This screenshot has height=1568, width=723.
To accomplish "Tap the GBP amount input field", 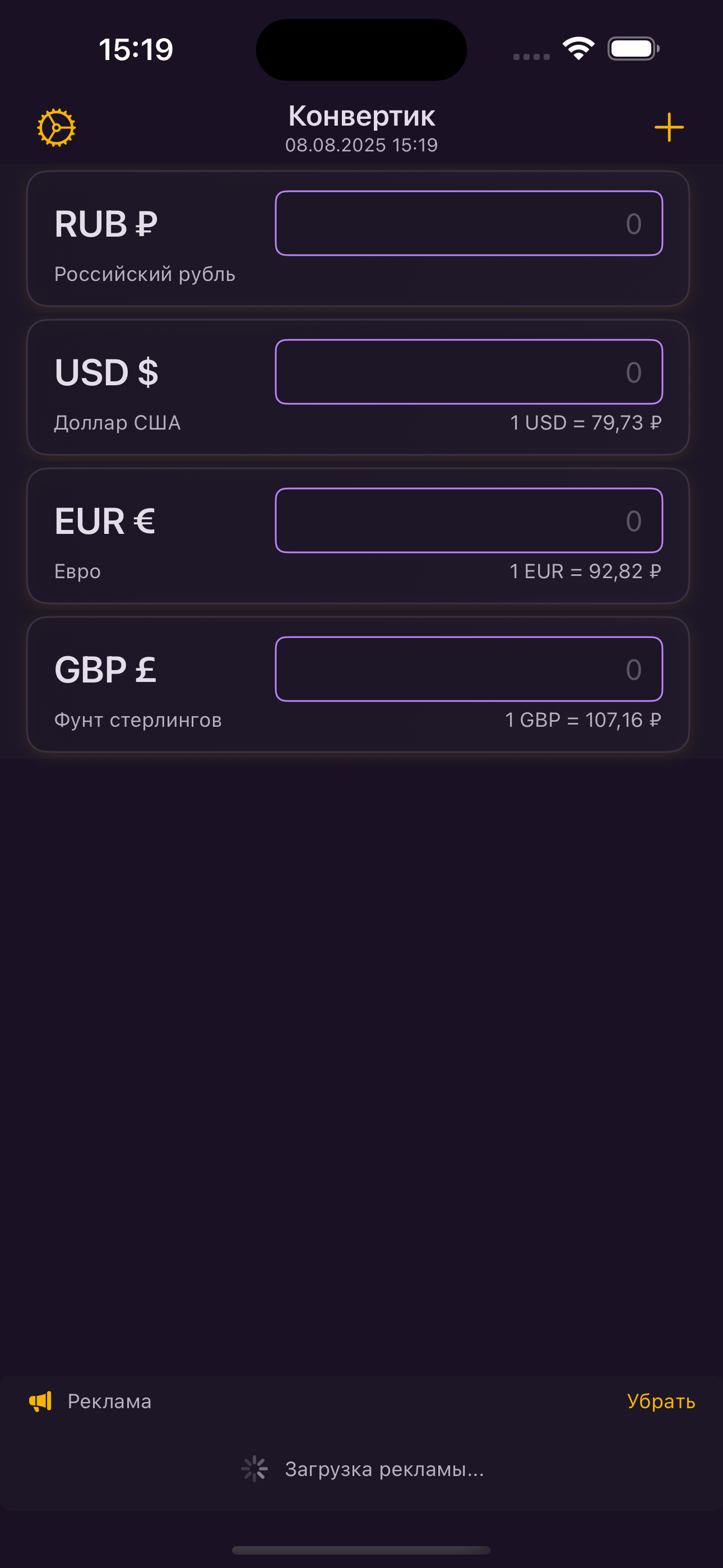I will pos(469,669).
